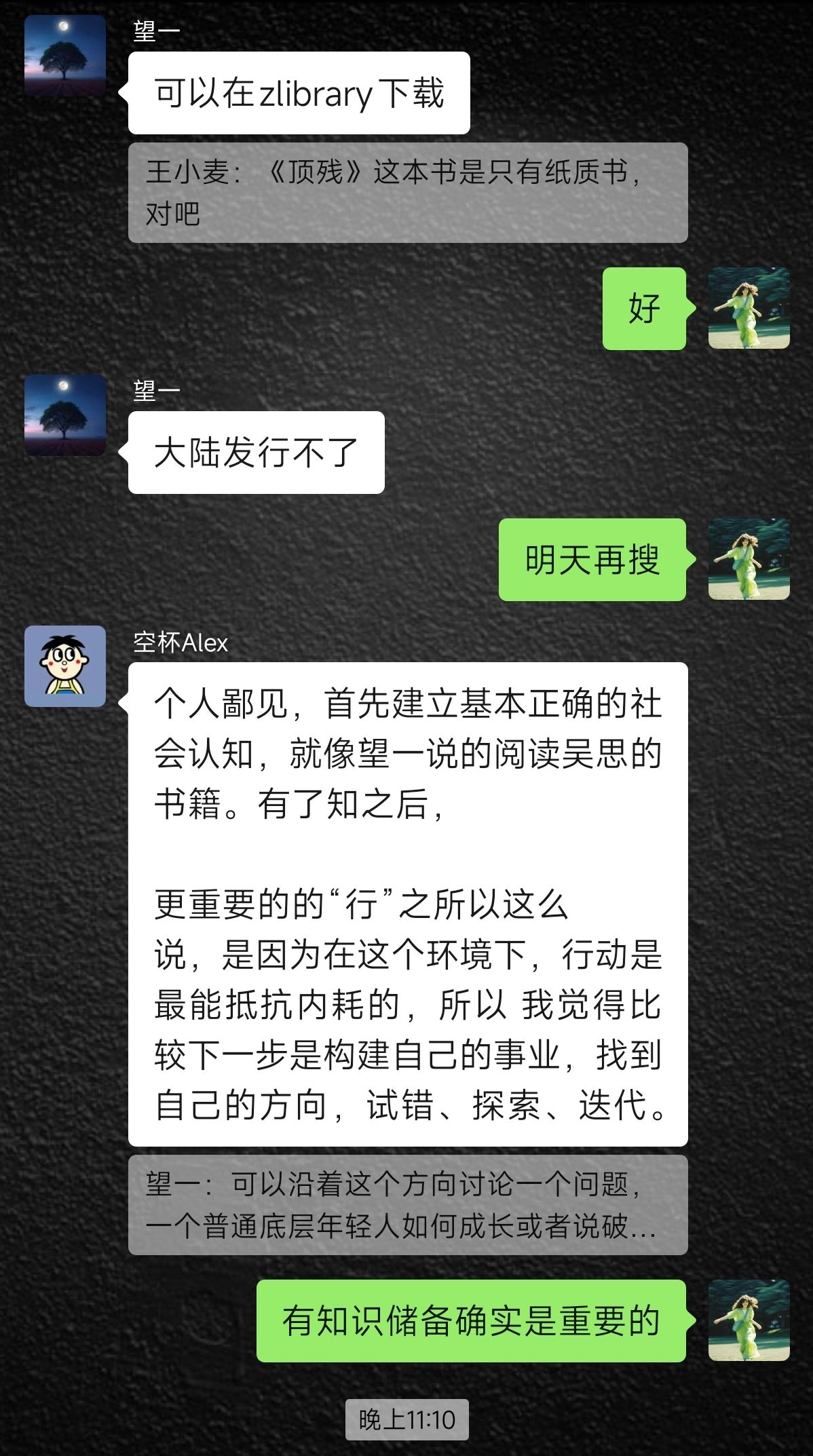Tap my avatar next to 明天再搜
The height and width of the screenshot is (1456, 813).
click(749, 559)
